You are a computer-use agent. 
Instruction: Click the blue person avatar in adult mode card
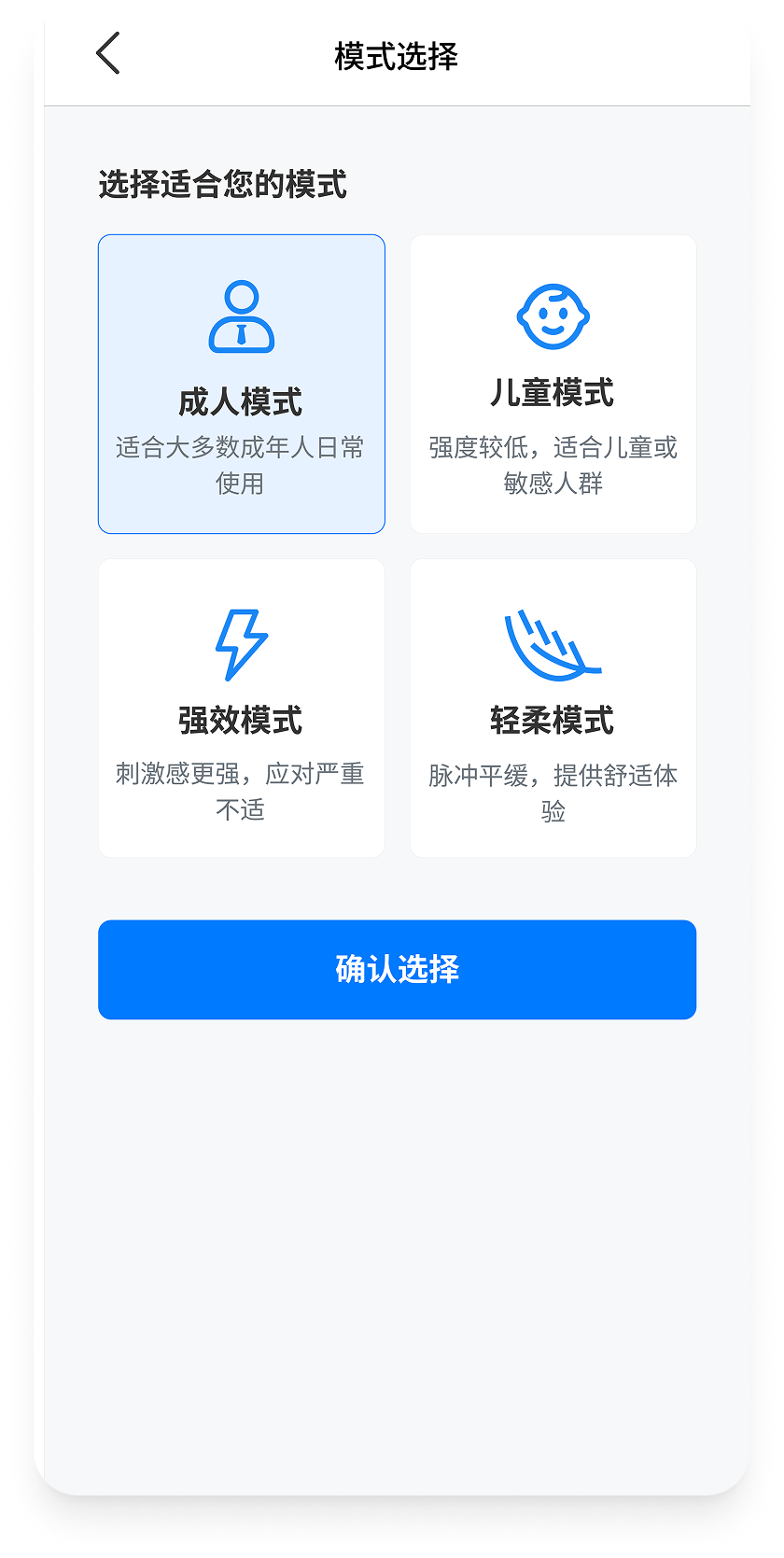click(x=241, y=314)
